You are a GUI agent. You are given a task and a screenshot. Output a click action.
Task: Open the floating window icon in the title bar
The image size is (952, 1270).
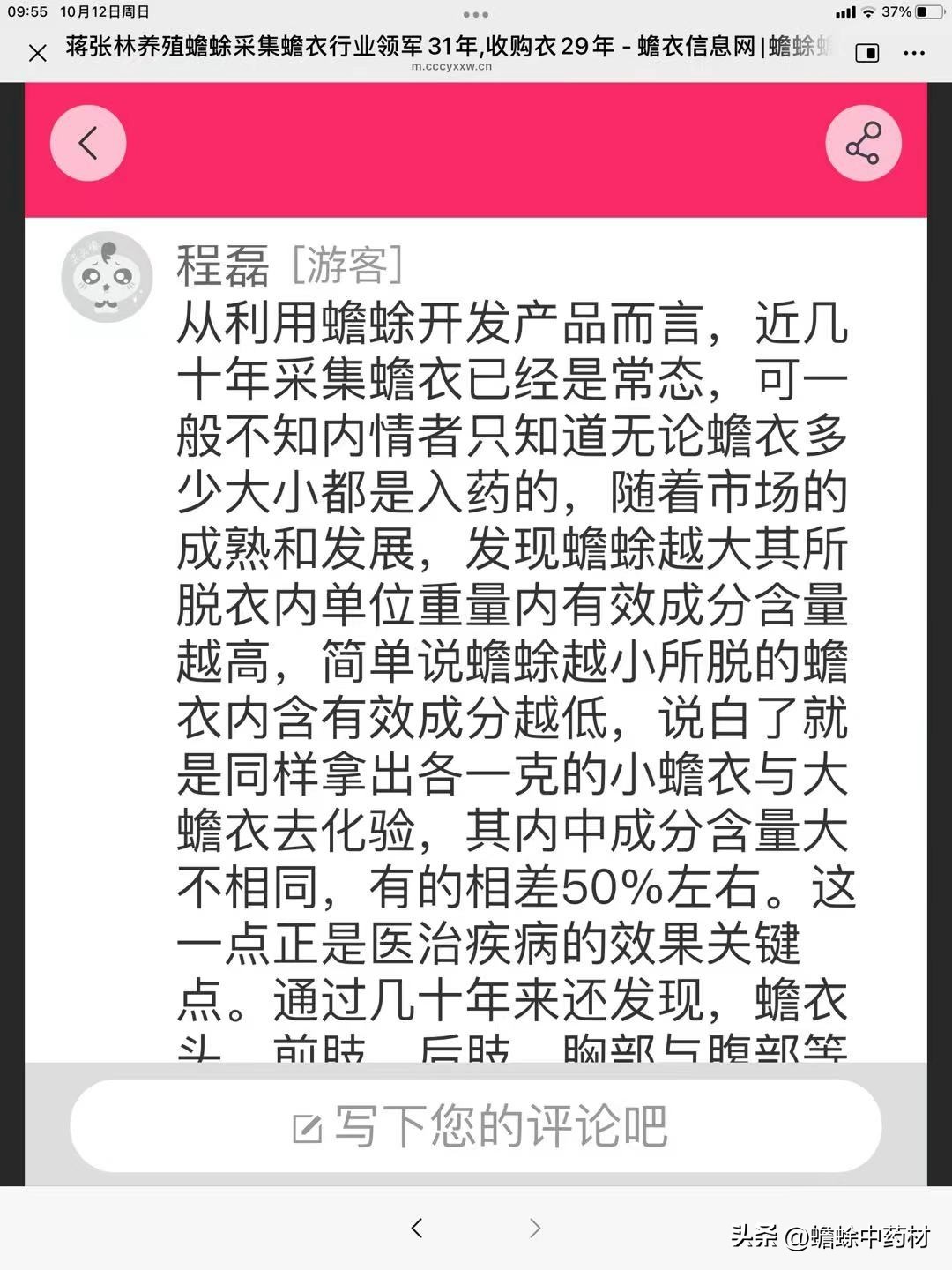coord(866,53)
